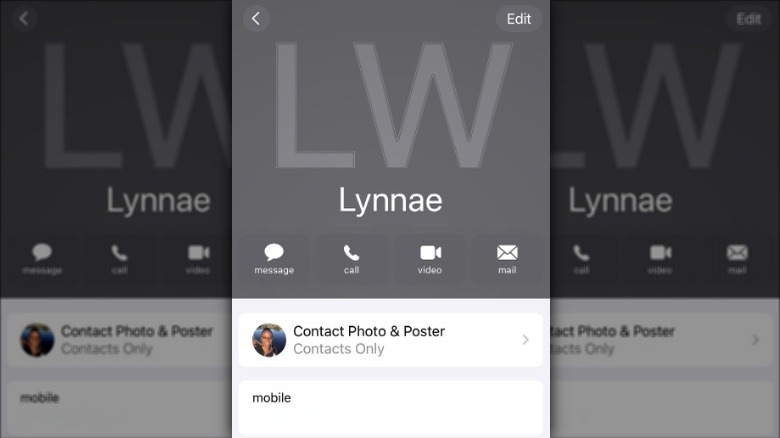Image resolution: width=780 pixels, height=438 pixels.
Task: Select the mobile number row
Action: click(x=390, y=406)
